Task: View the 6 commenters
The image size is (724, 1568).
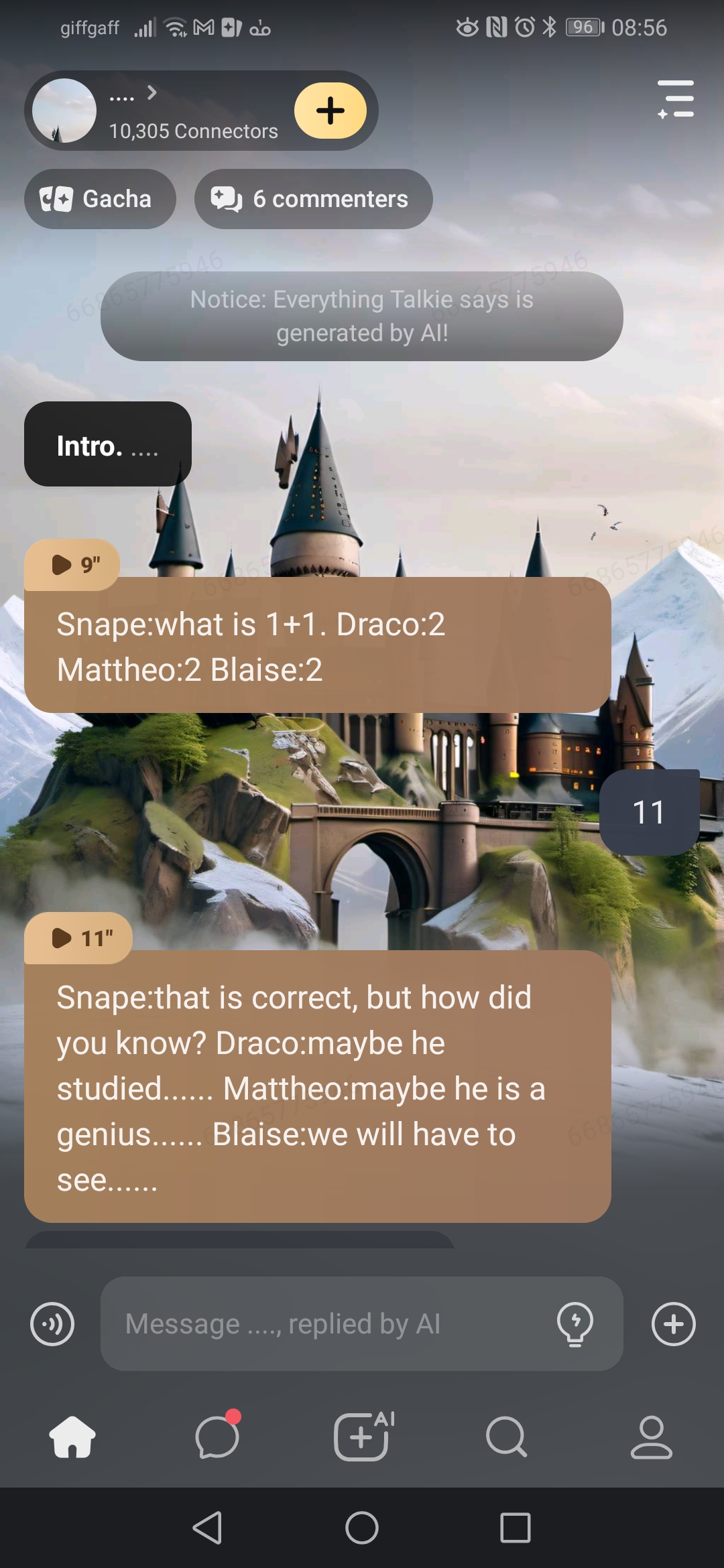Action: (313, 199)
